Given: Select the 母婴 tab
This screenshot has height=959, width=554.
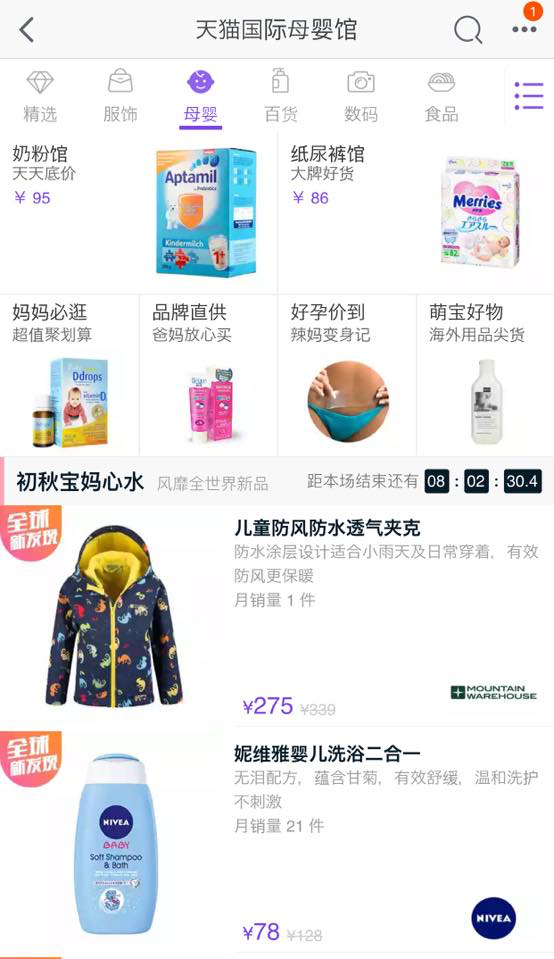Looking at the screenshot, I should pyautogui.click(x=201, y=98).
